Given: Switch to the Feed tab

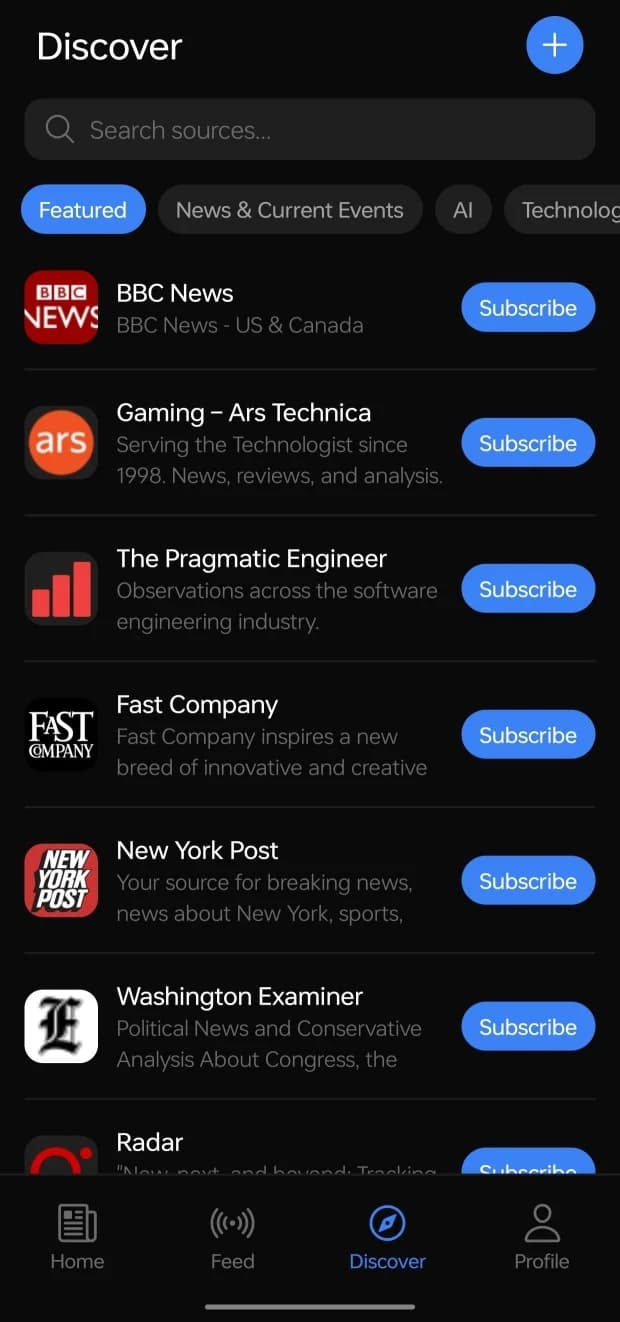Looking at the screenshot, I should point(232,1238).
